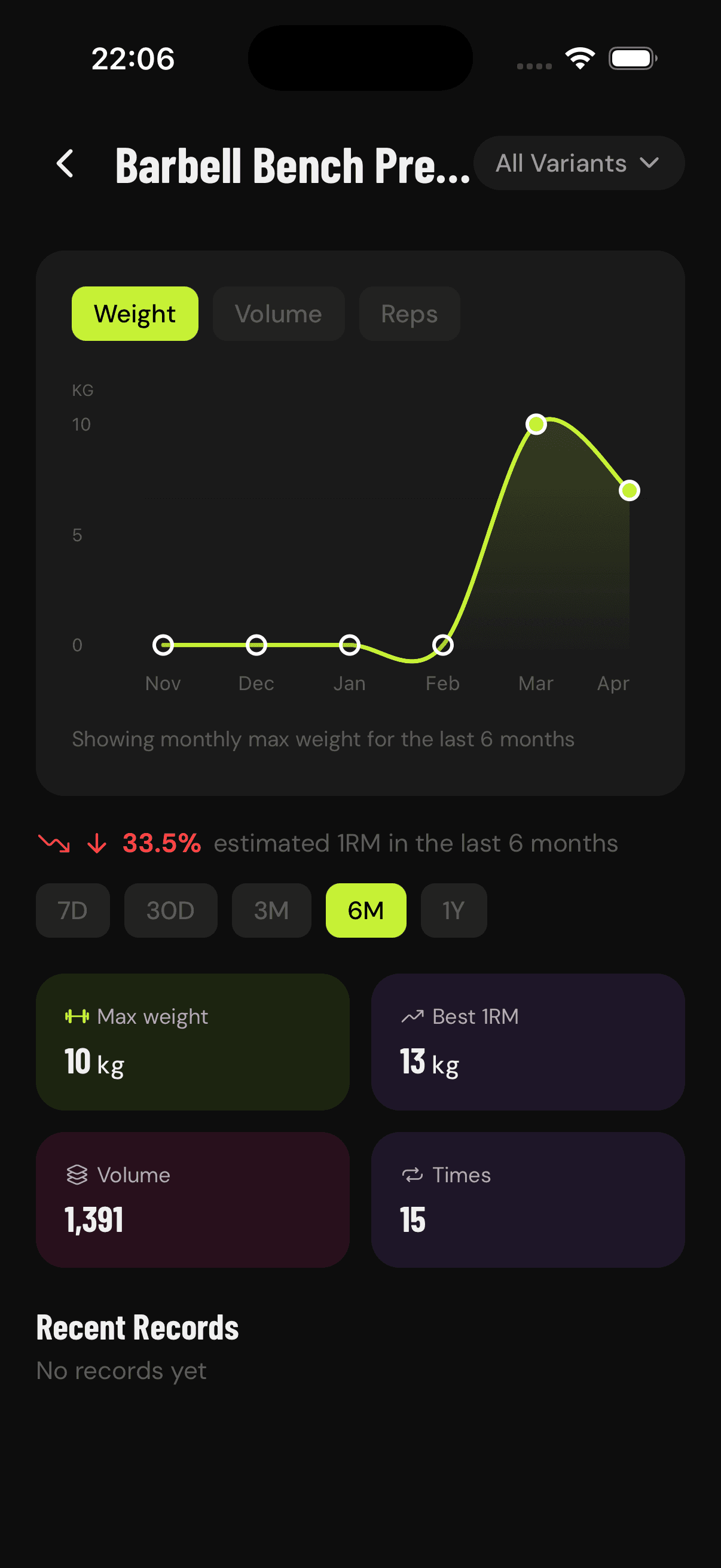
Task: Open the Reps tab
Action: [x=409, y=313]
